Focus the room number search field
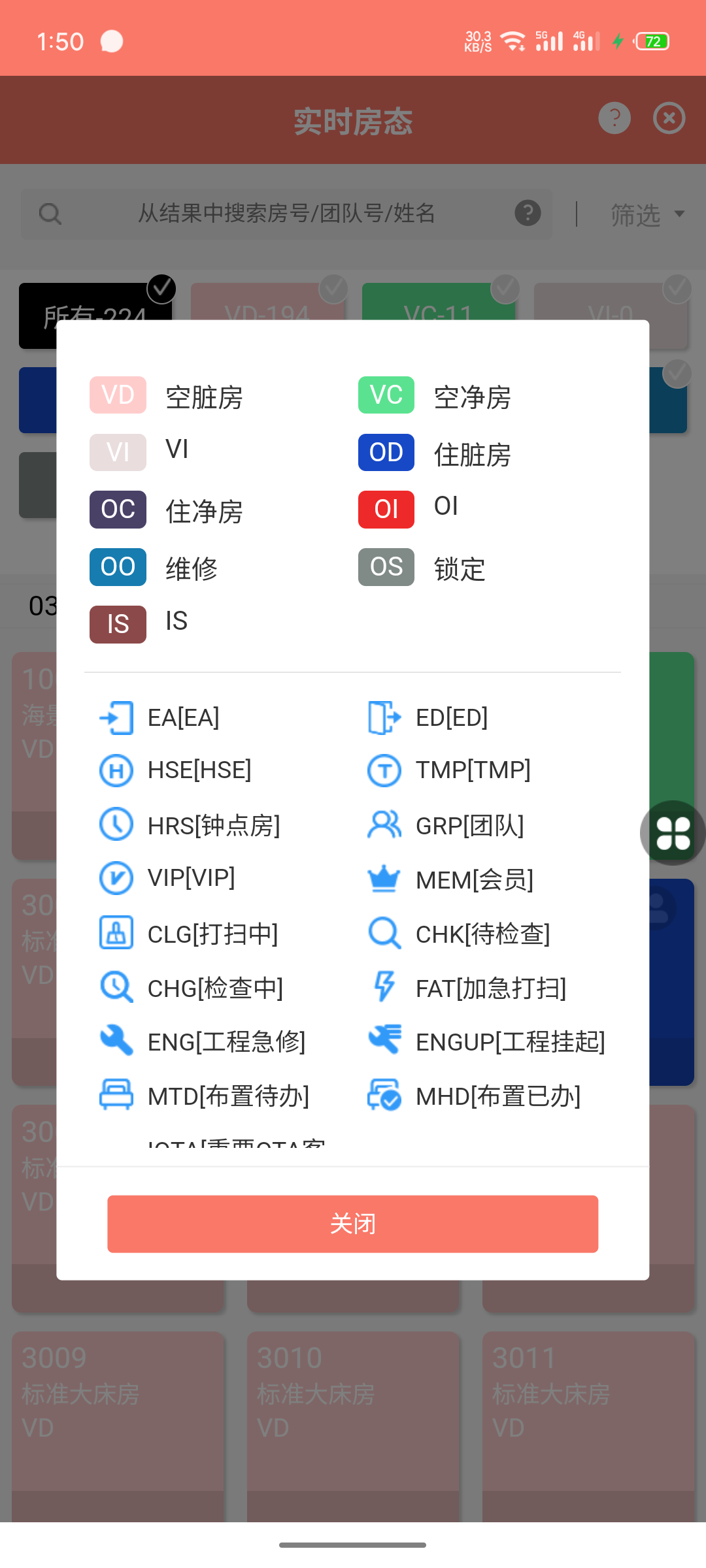 286,214
